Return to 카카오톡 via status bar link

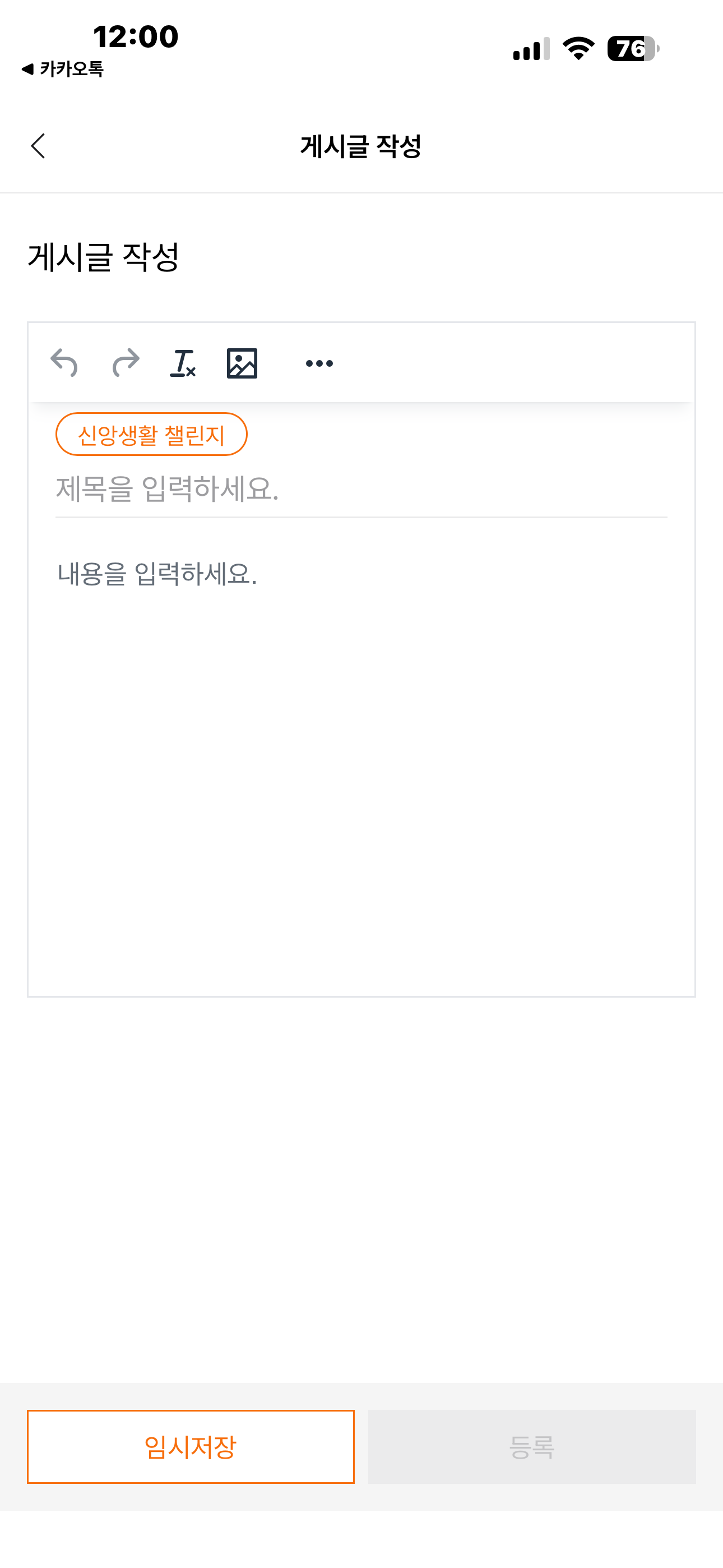[x=63, y=69]
